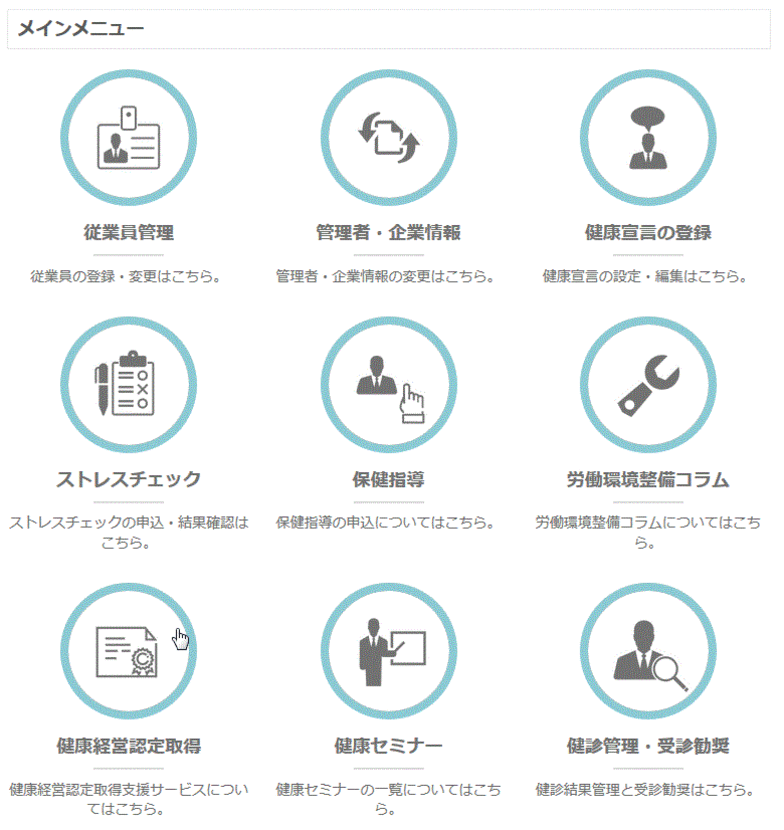784x830 pixels.
Task: View the 健康セミナー list
Action: point(389,652)
